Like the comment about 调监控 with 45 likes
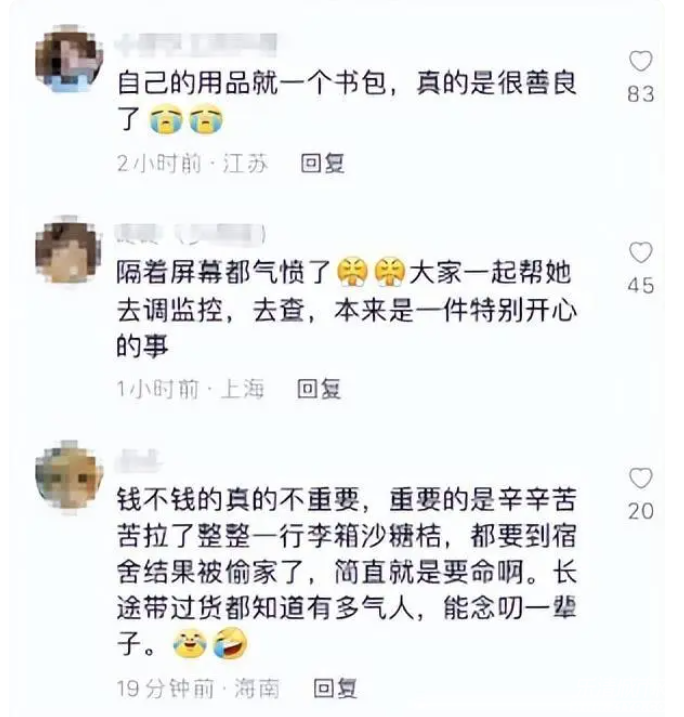684x717 pixels. pyautogui.click(x=640, y=253)
